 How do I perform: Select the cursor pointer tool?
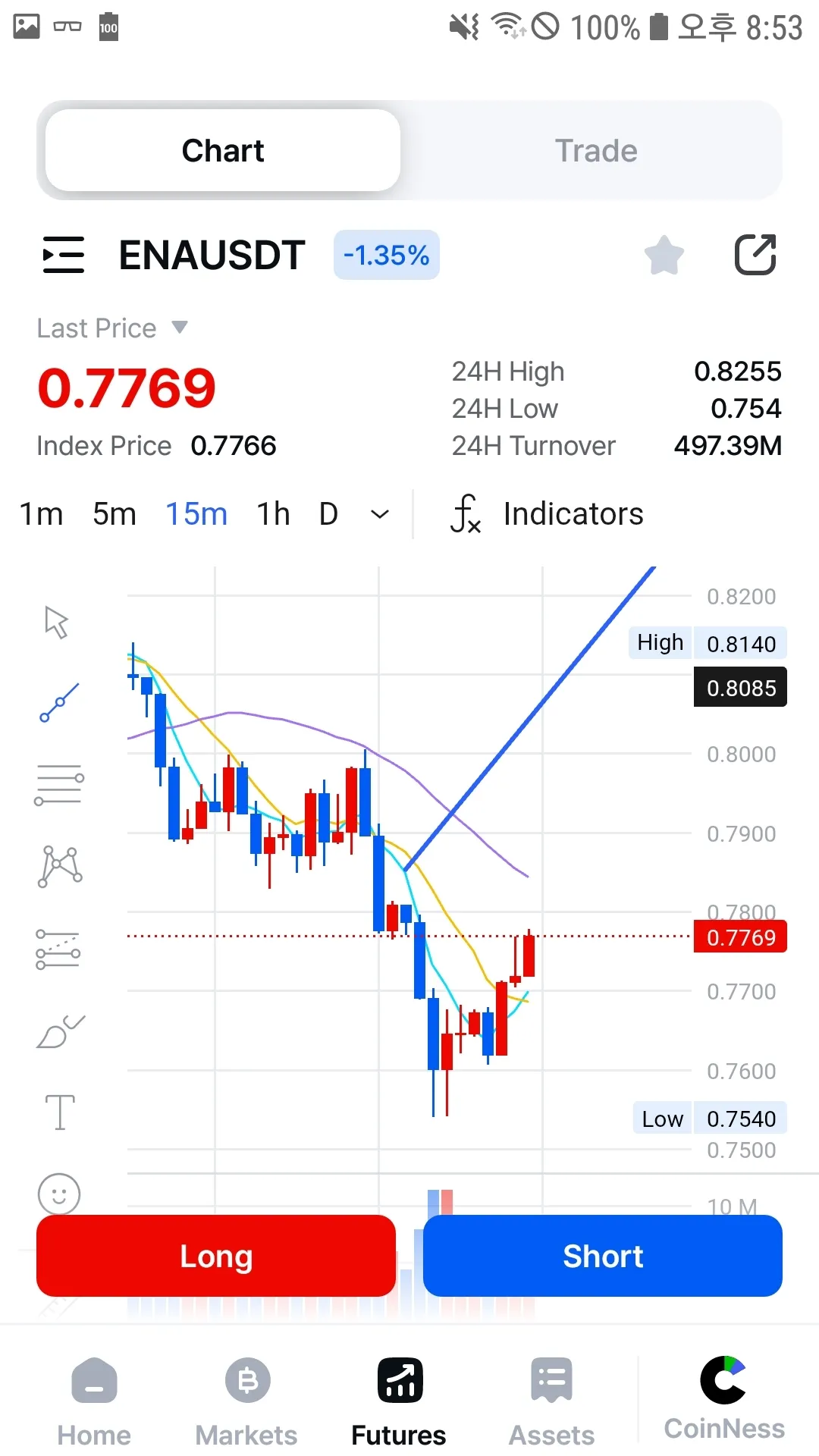[57, 623]
